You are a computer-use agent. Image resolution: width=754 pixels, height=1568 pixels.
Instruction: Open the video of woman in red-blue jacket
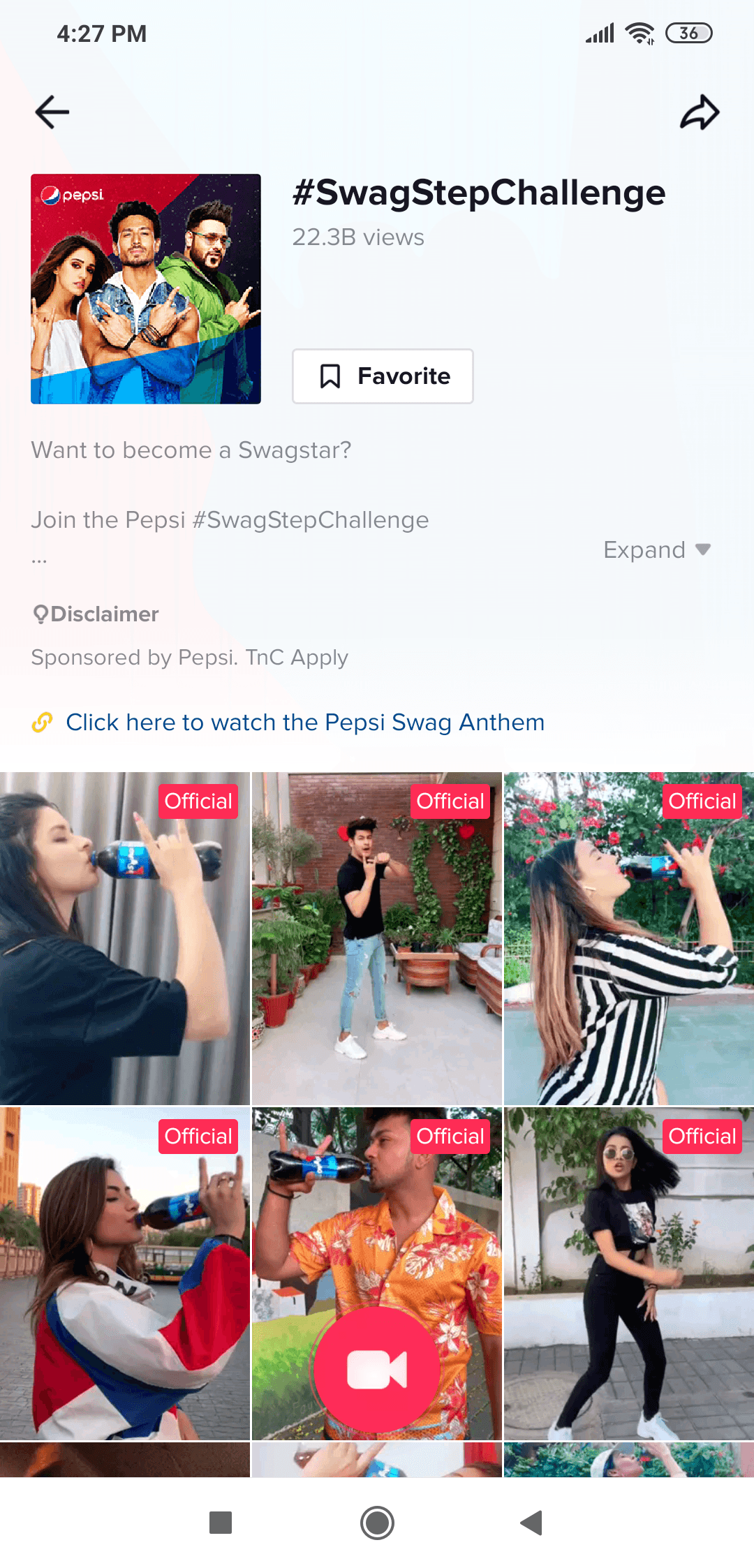point(125,1273)
